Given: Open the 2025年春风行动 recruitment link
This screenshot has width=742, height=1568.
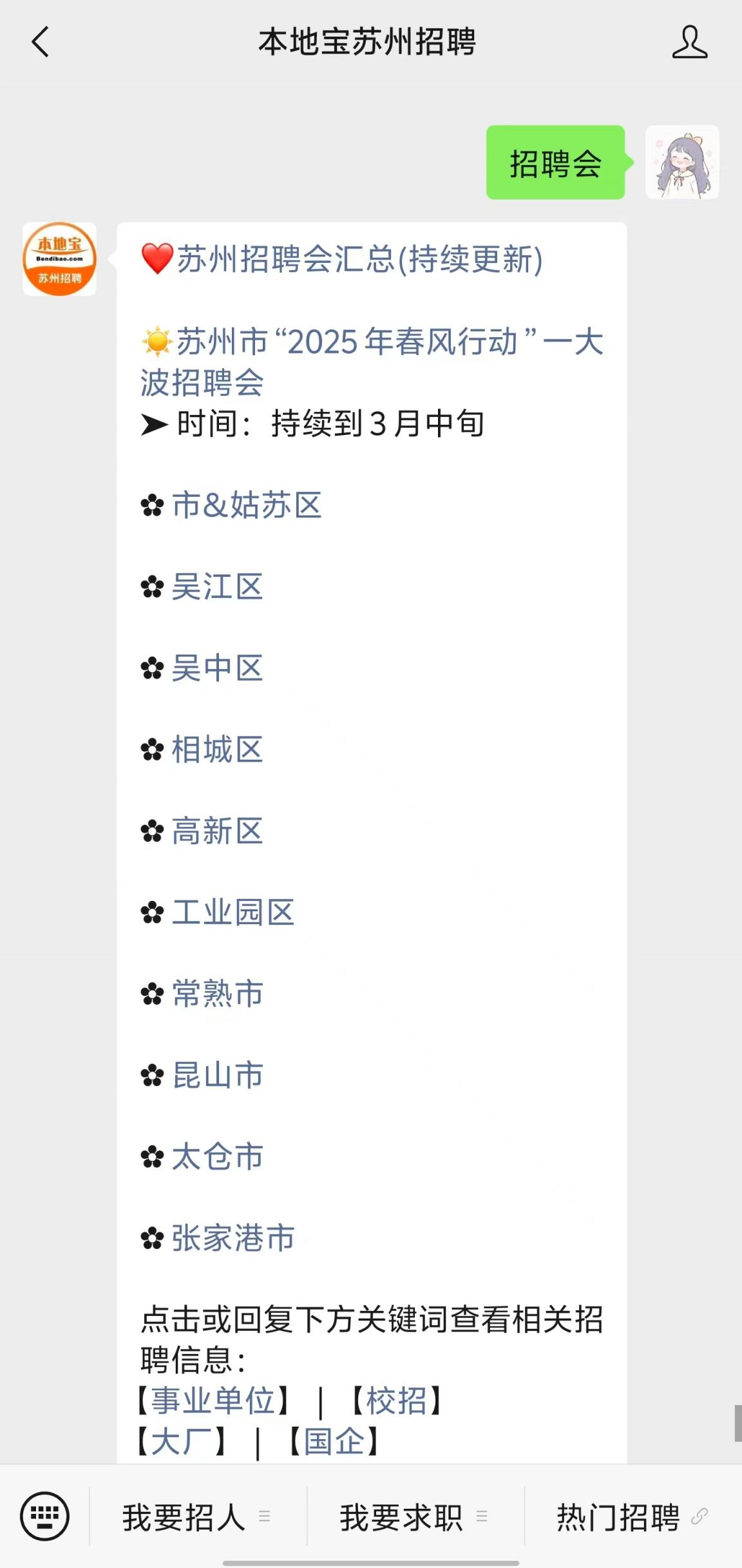Looking at the screenshot, I should tap(372, 362).
